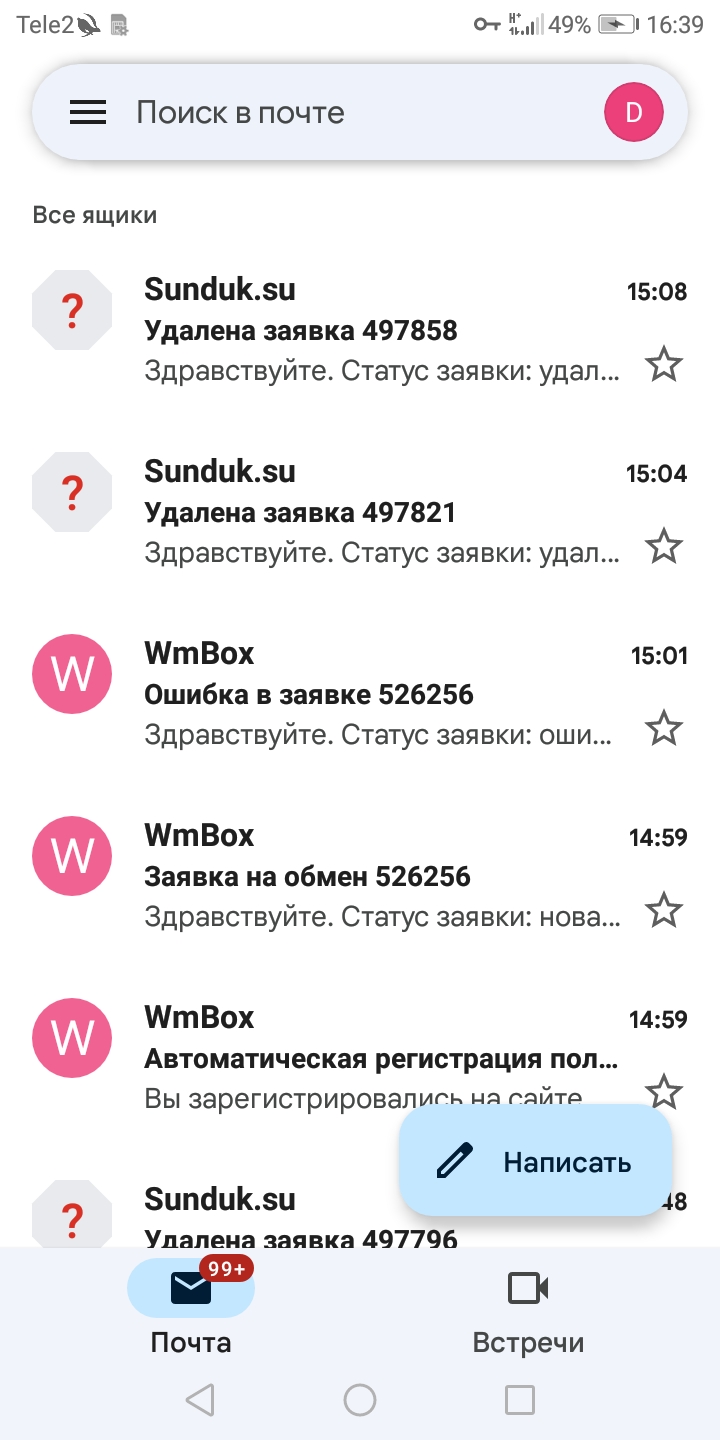Open email Ошибка в заявке 526256

[380, 694]
